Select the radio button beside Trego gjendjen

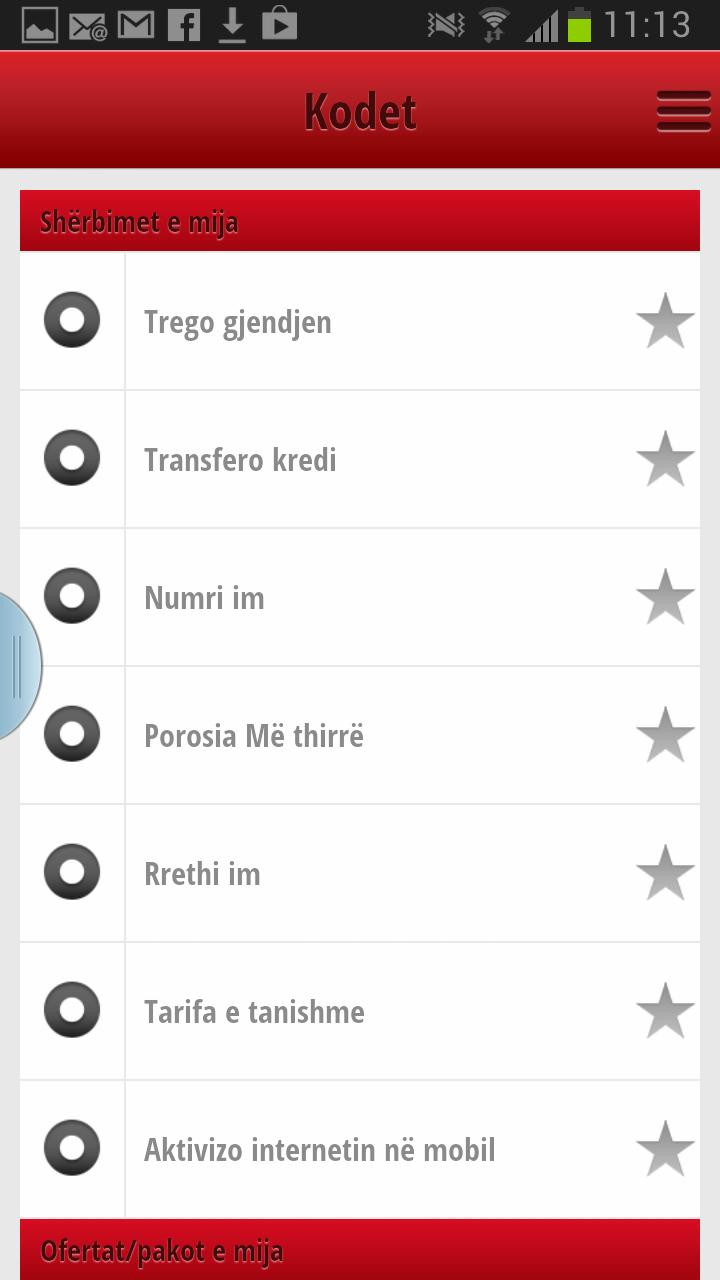pos(71,321)
